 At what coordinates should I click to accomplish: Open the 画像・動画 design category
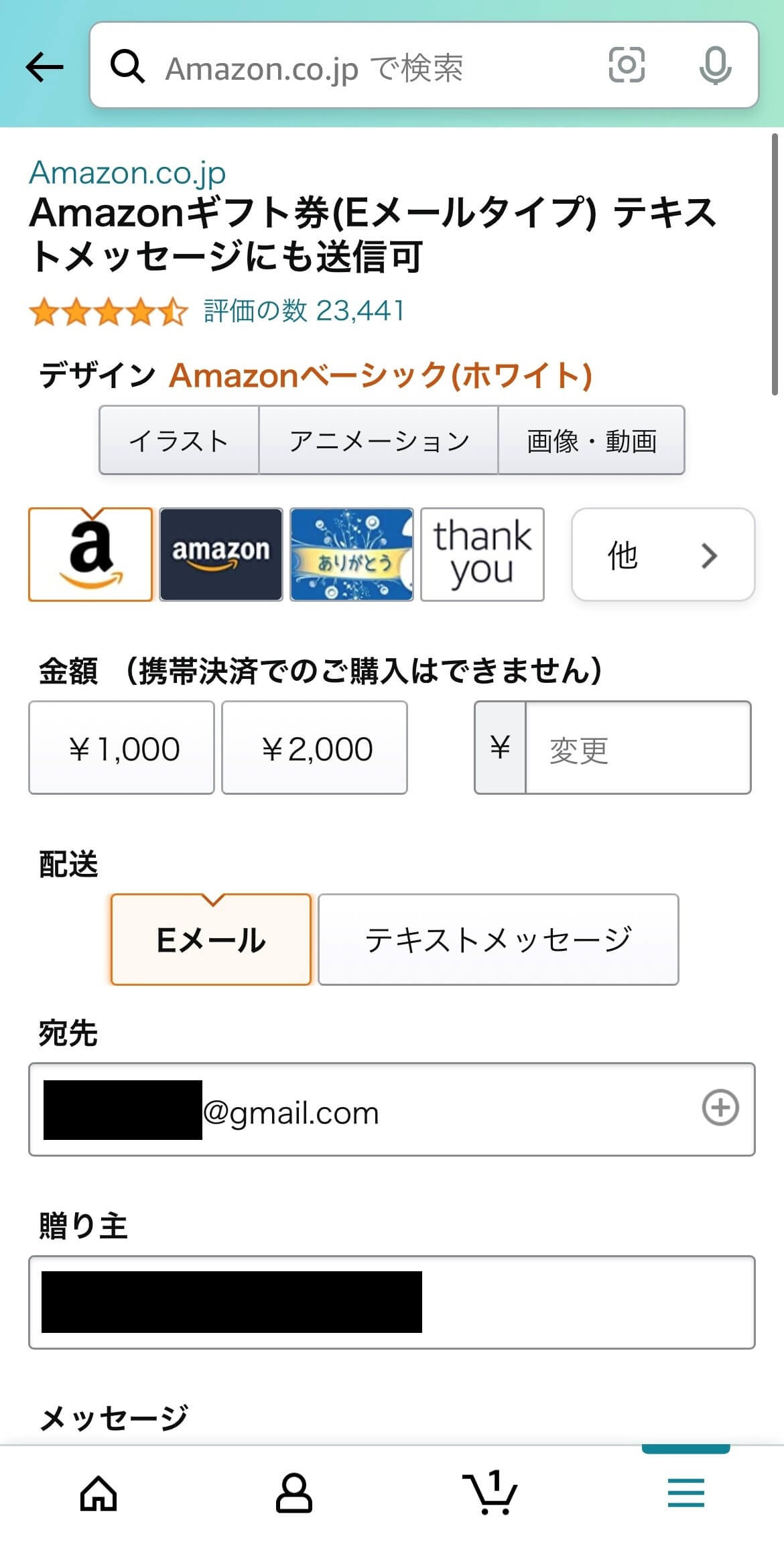[x=592, y=440]
